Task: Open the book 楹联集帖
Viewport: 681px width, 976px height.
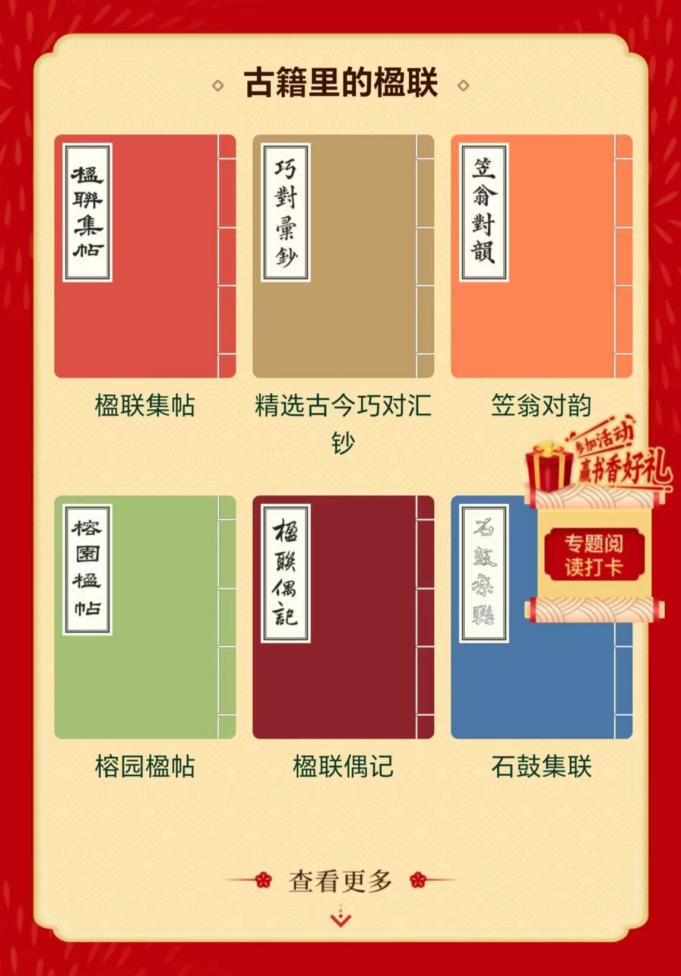Action: 145,256
